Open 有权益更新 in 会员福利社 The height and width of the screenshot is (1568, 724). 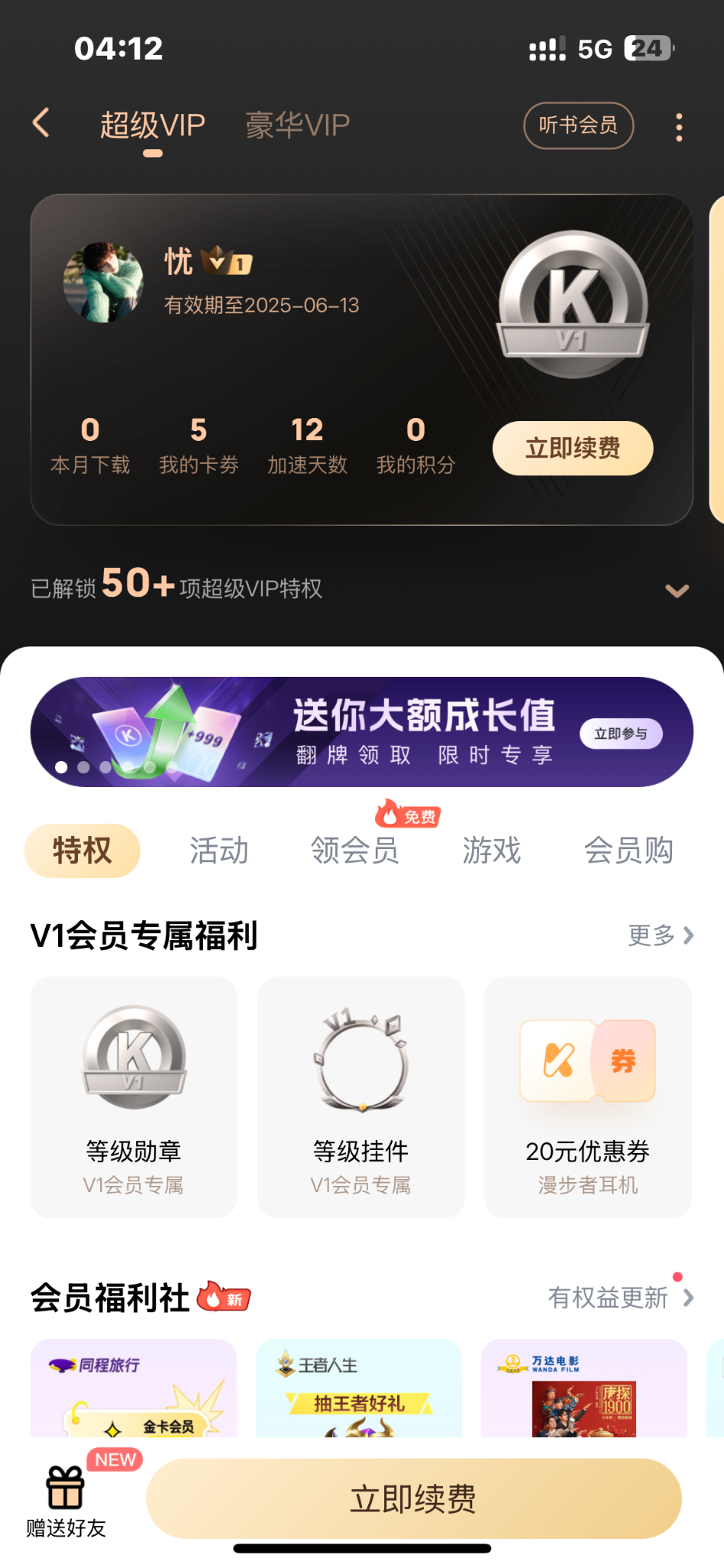(620, 1298)
